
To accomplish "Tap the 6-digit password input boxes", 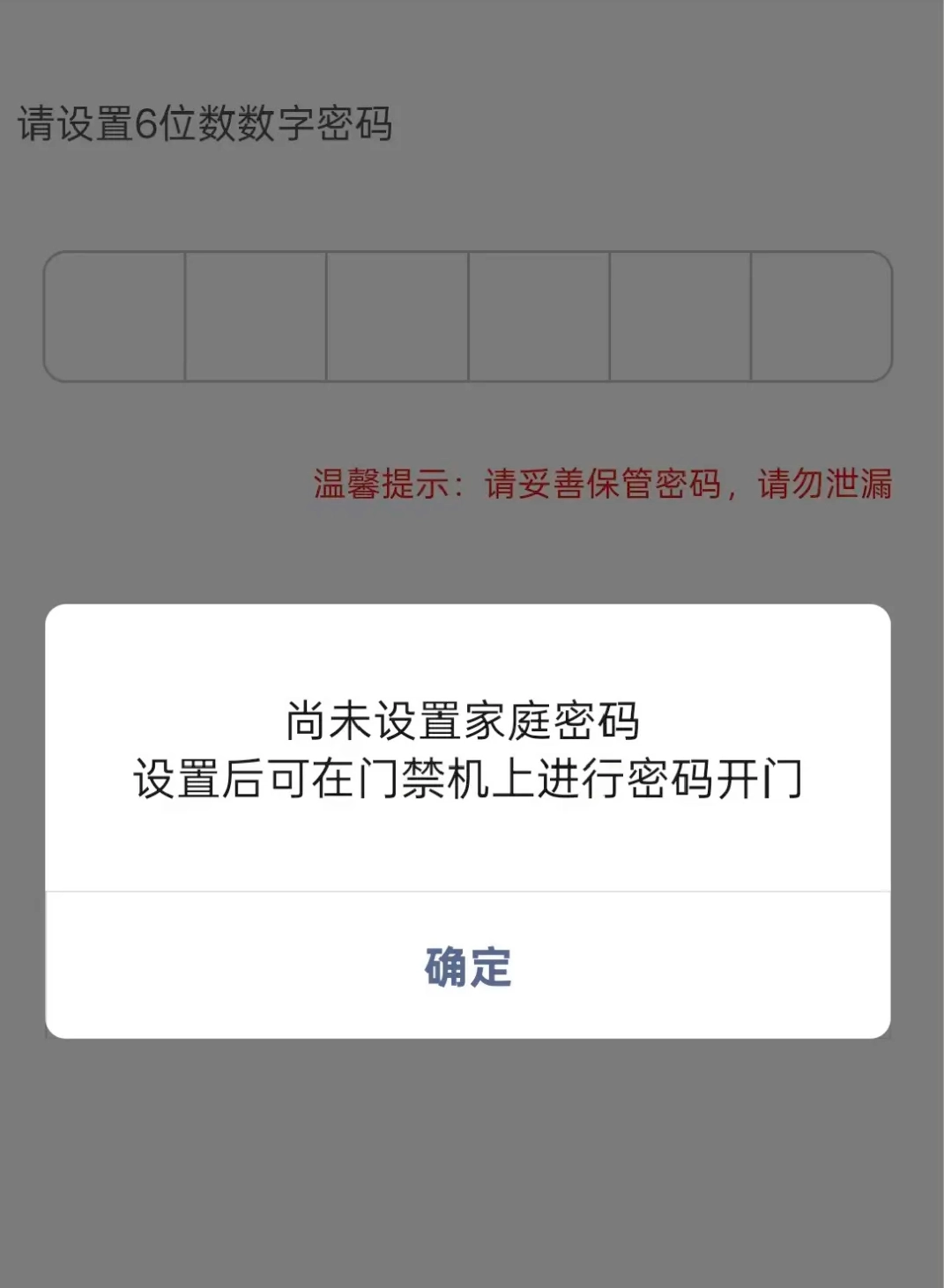I will pos(467,316).
